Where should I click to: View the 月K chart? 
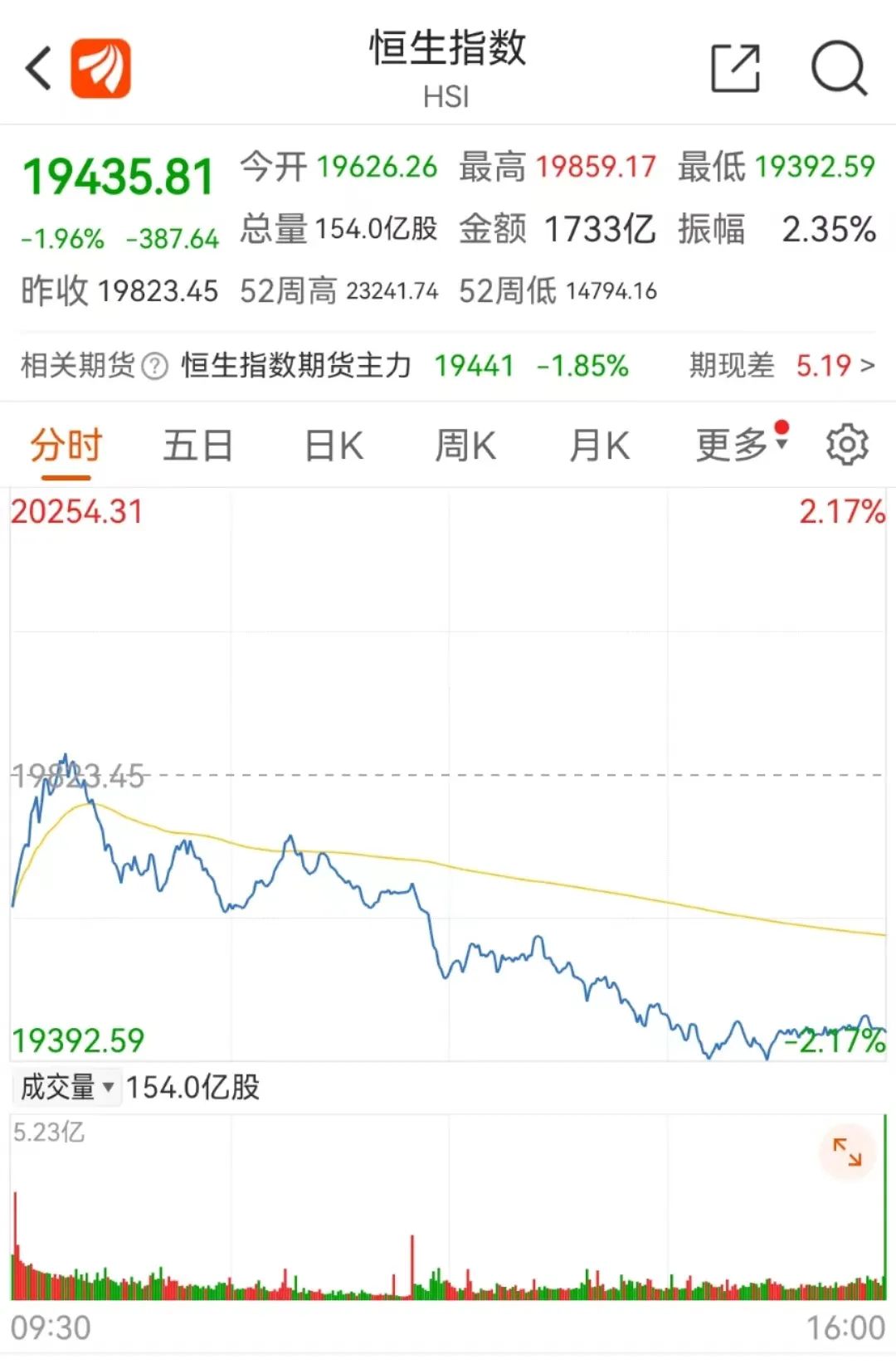click(x=599, y=446)
